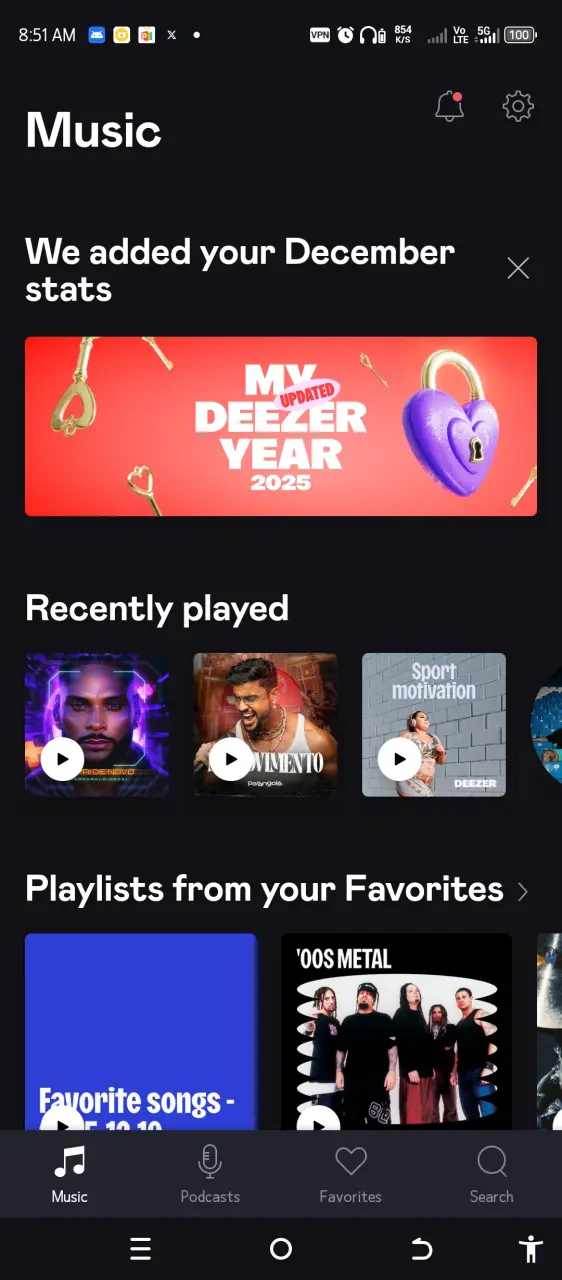Open the '00s Metal playlist card

396,1032
